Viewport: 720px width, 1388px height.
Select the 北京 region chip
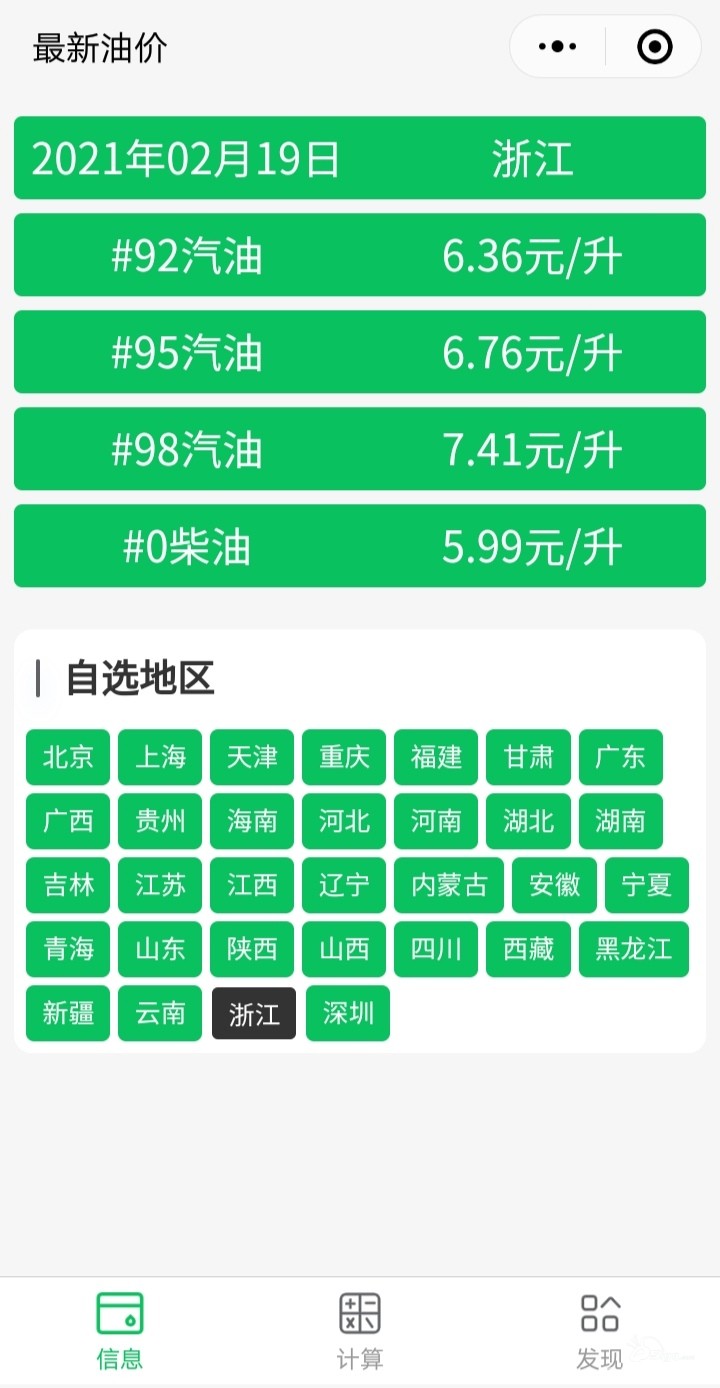pyautogui.click(x=68, y=757)
